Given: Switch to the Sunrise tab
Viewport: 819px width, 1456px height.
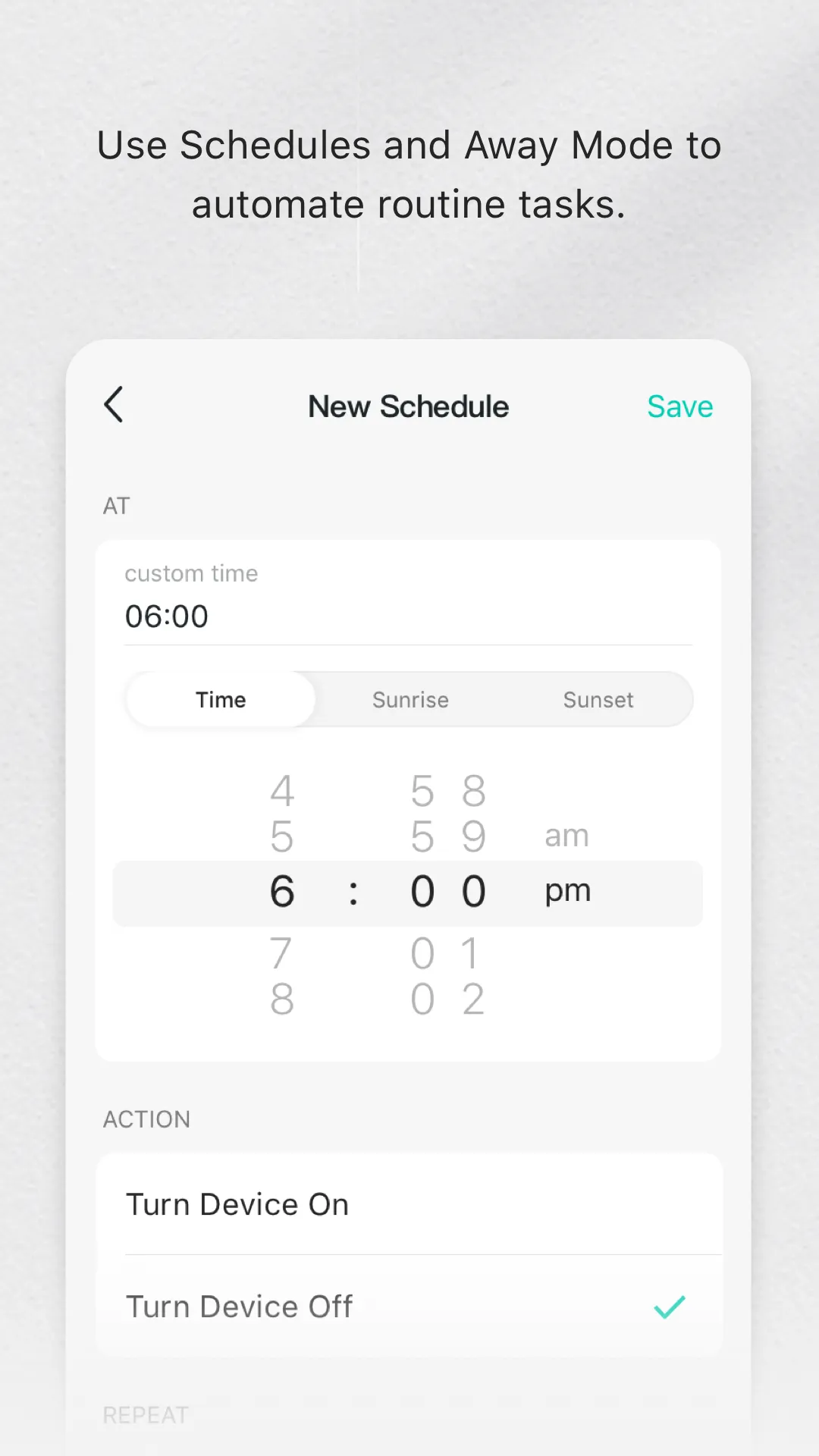Looking at the screenshot, I should coord(410,699).
